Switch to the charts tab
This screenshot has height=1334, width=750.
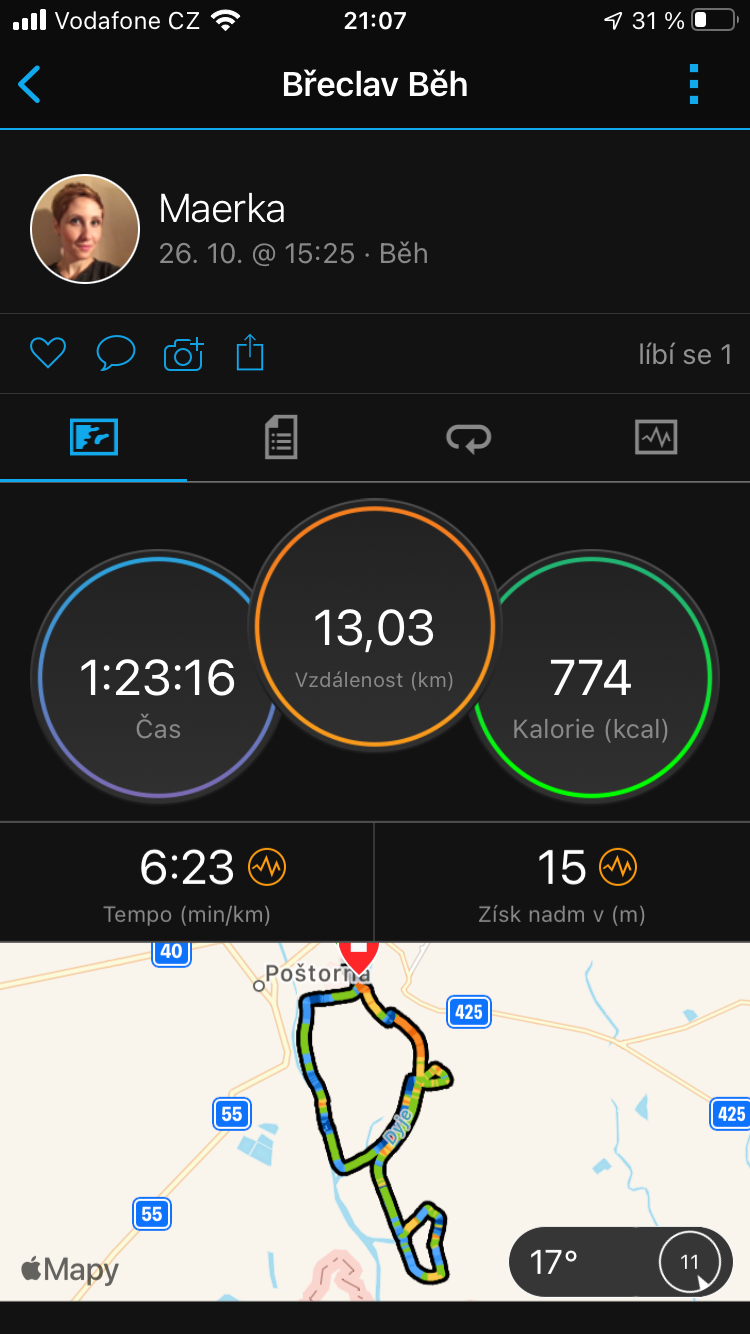coord(656,438)
